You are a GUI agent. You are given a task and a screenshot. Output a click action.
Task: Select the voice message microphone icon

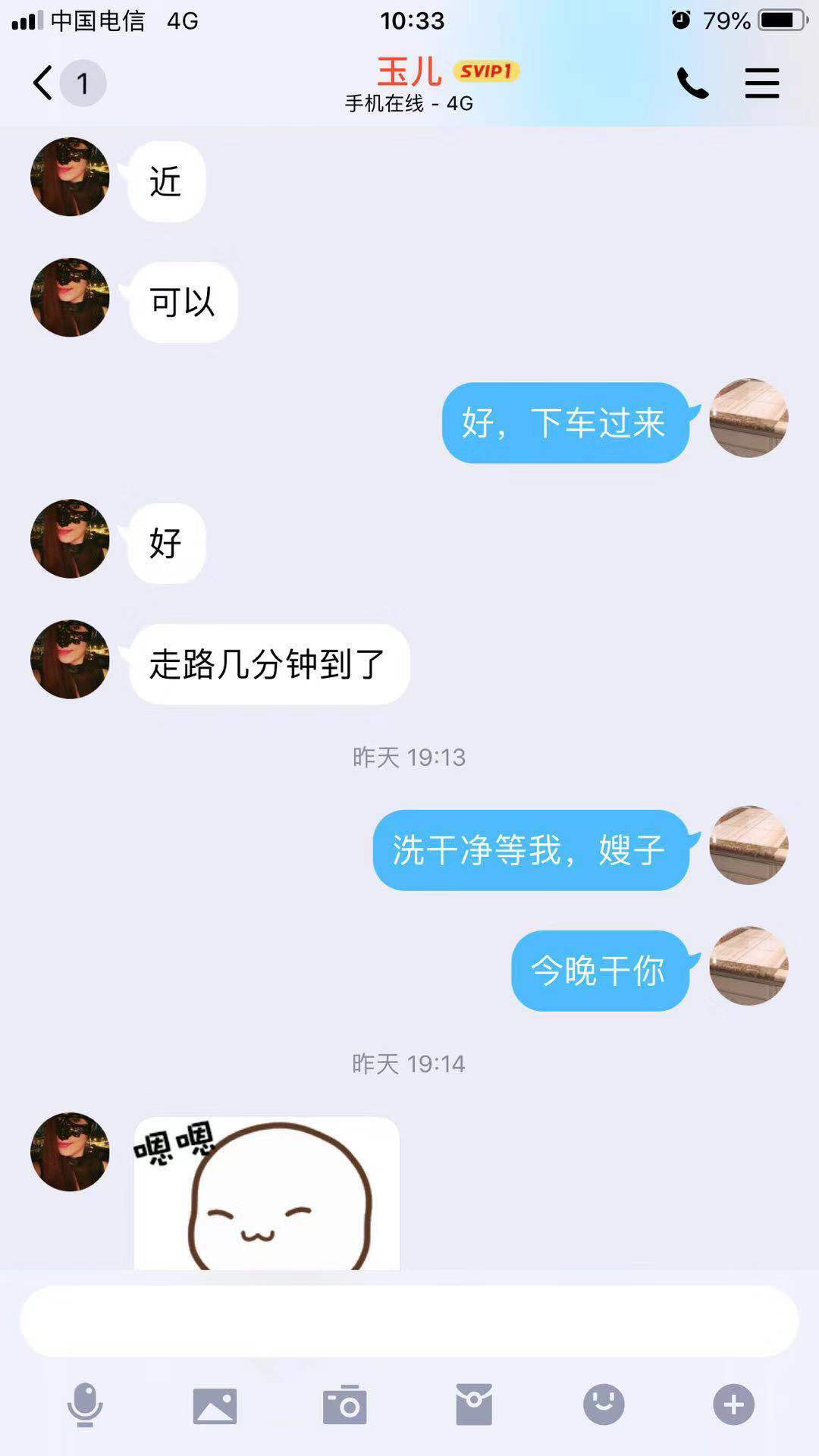click(x=86, y=1407)
